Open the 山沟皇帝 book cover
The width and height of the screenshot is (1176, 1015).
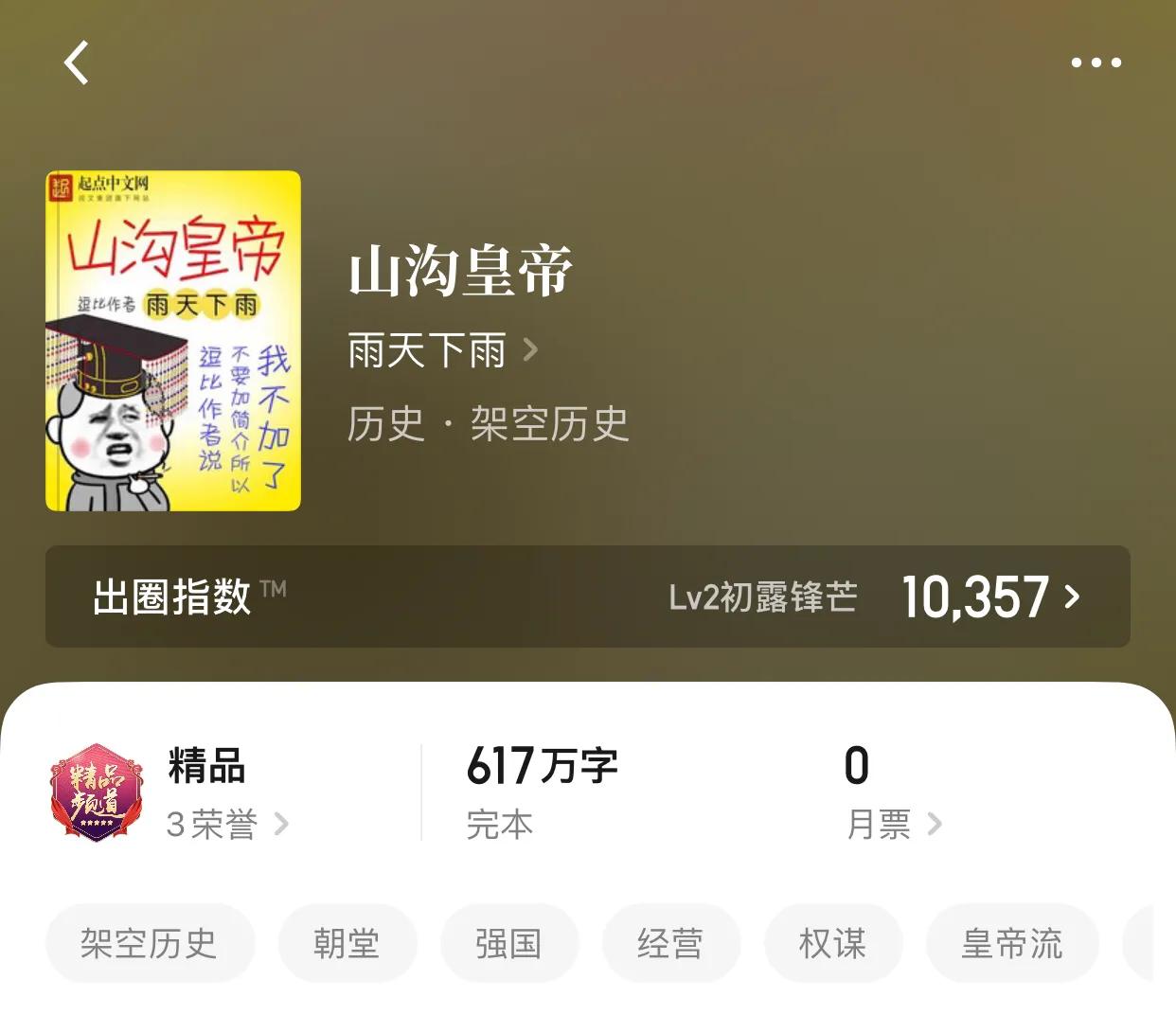tap(173, 341)
